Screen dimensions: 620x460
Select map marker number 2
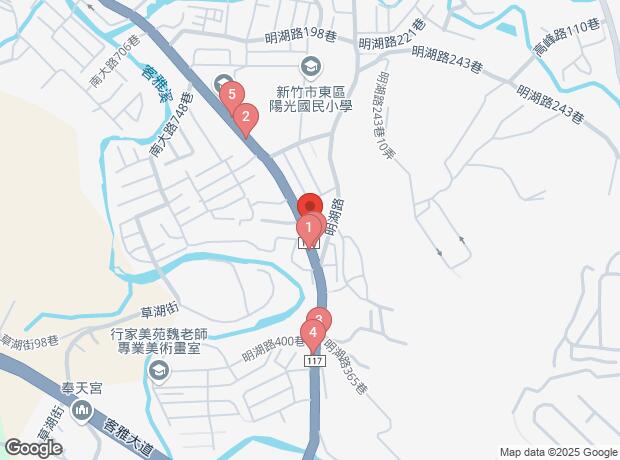point(245,117)
